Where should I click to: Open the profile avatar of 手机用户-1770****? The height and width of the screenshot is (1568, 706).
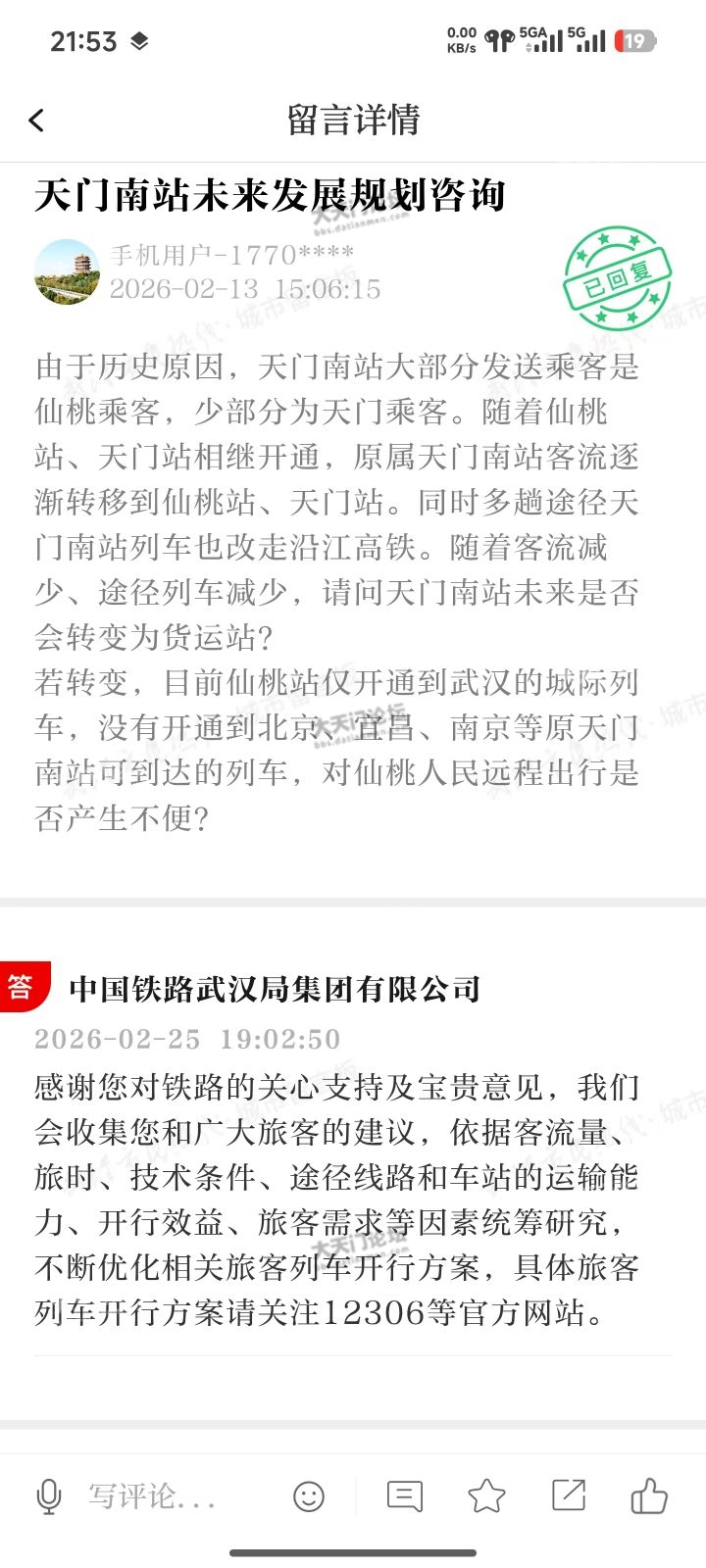pos(67,271)
